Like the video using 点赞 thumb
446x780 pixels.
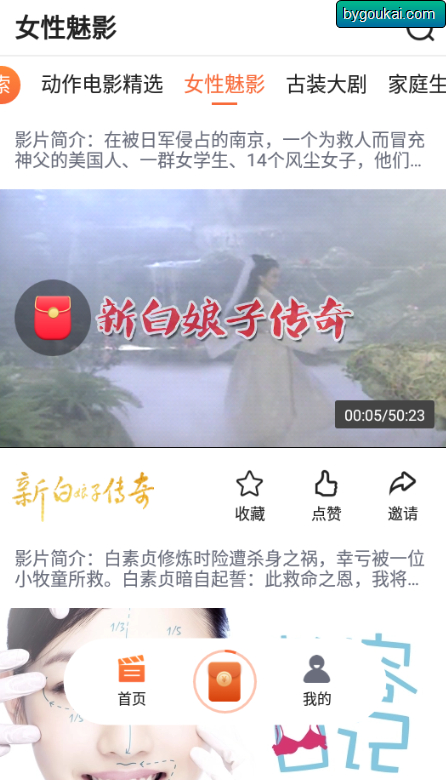[326, 495]
